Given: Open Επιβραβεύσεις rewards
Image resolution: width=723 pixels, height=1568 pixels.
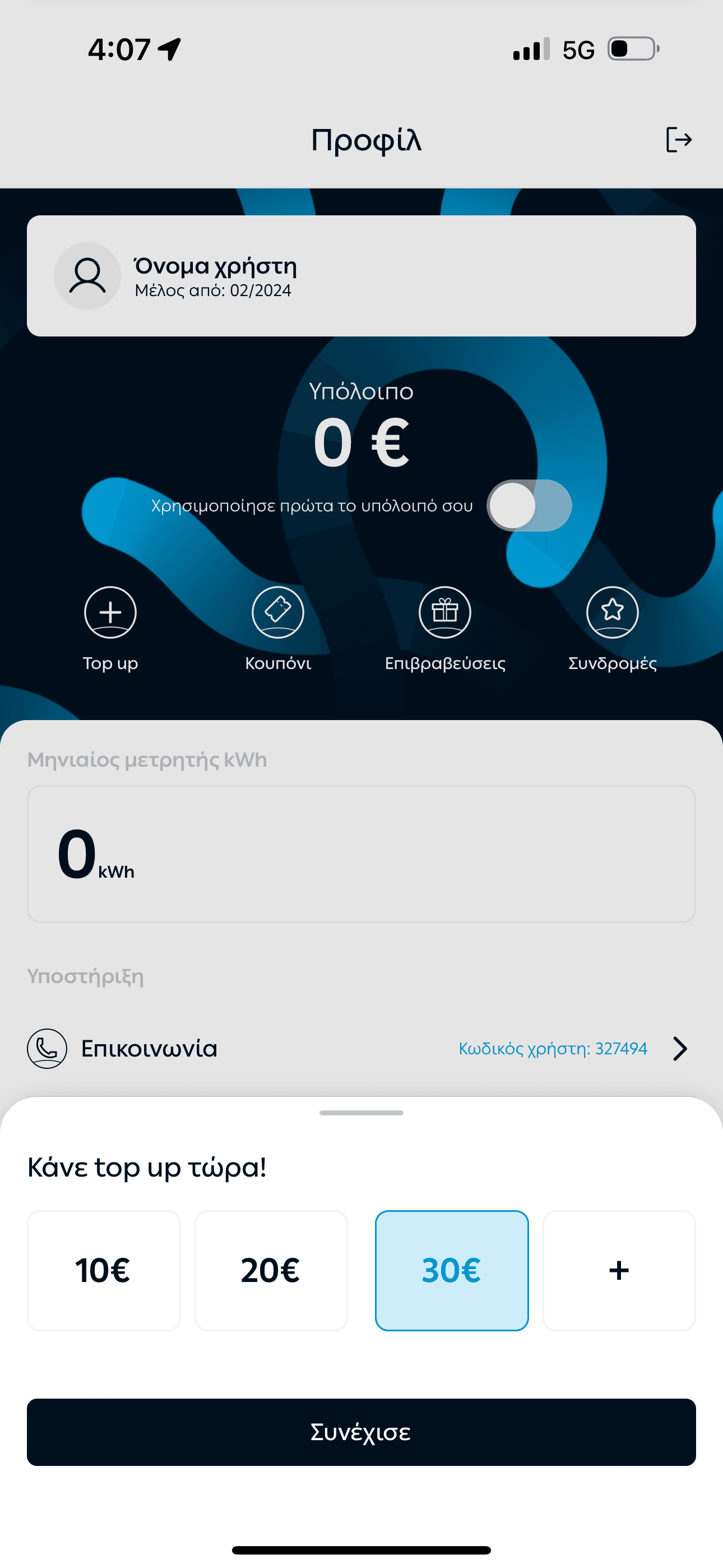Looking at the screenshot, I should [x=445, y=613].
